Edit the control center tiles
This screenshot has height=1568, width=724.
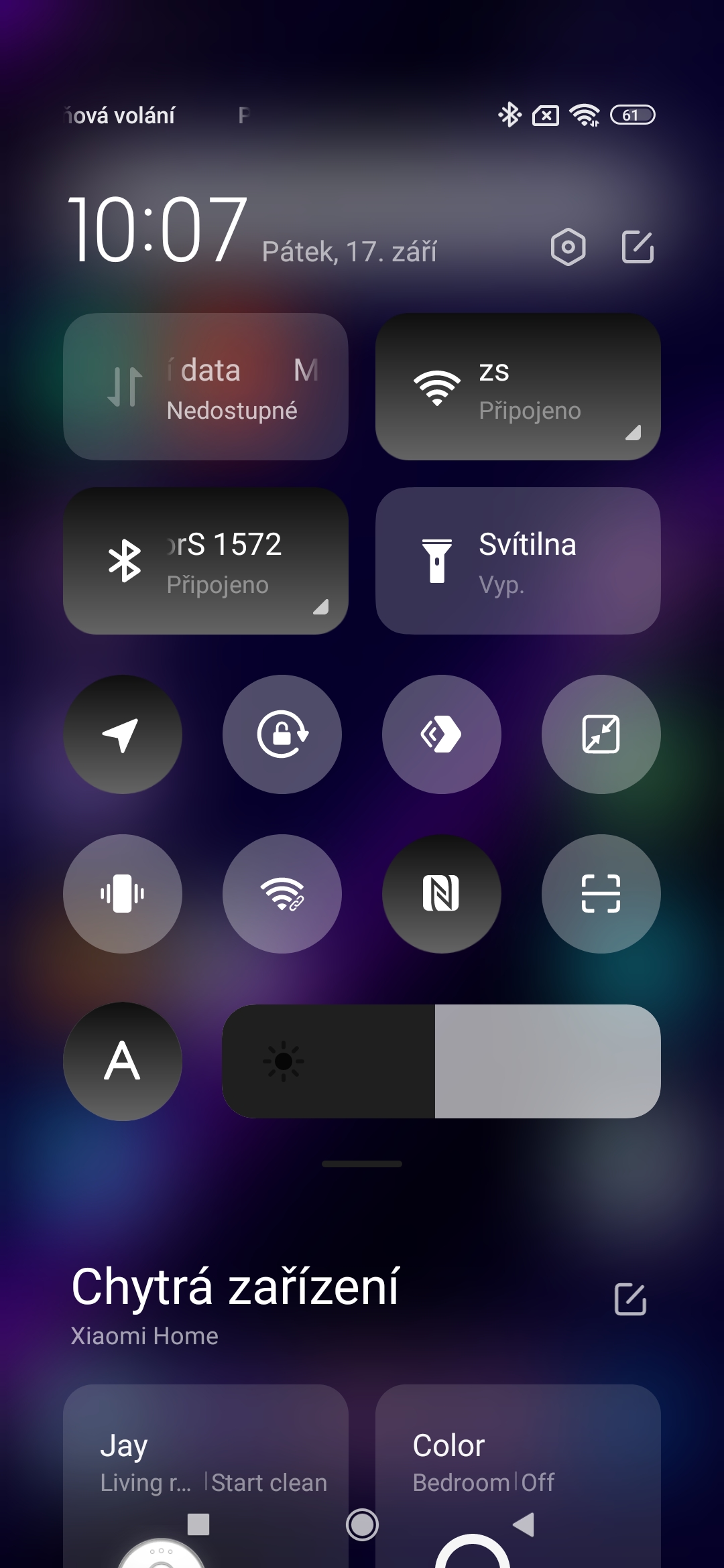pyautogui.click(x=638, y=247)
